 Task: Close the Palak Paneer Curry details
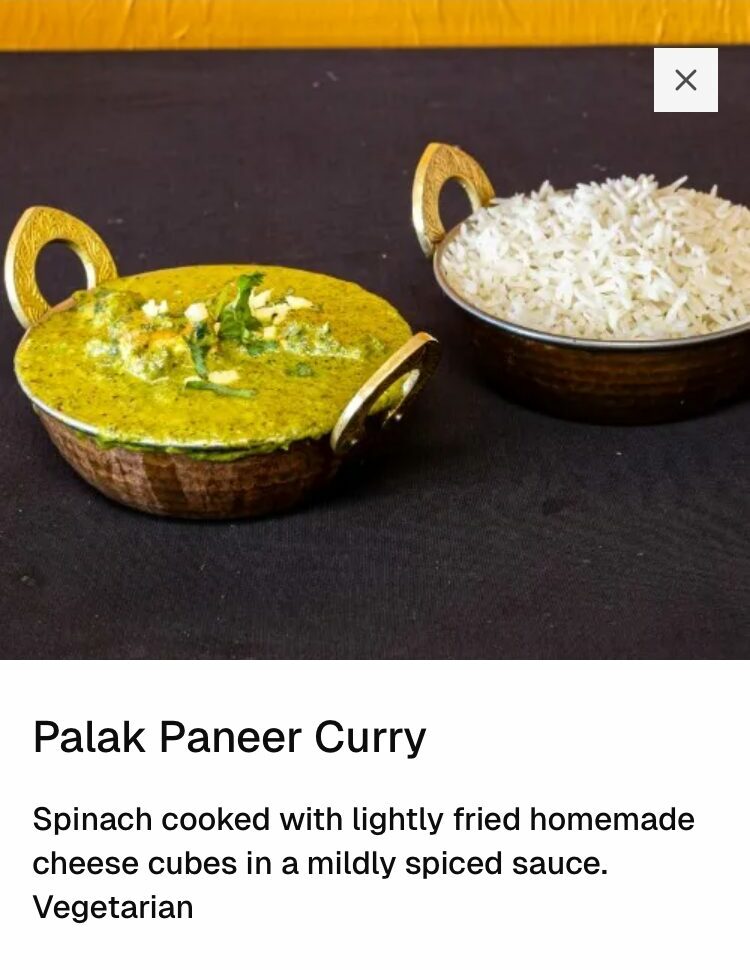[685, 80]
